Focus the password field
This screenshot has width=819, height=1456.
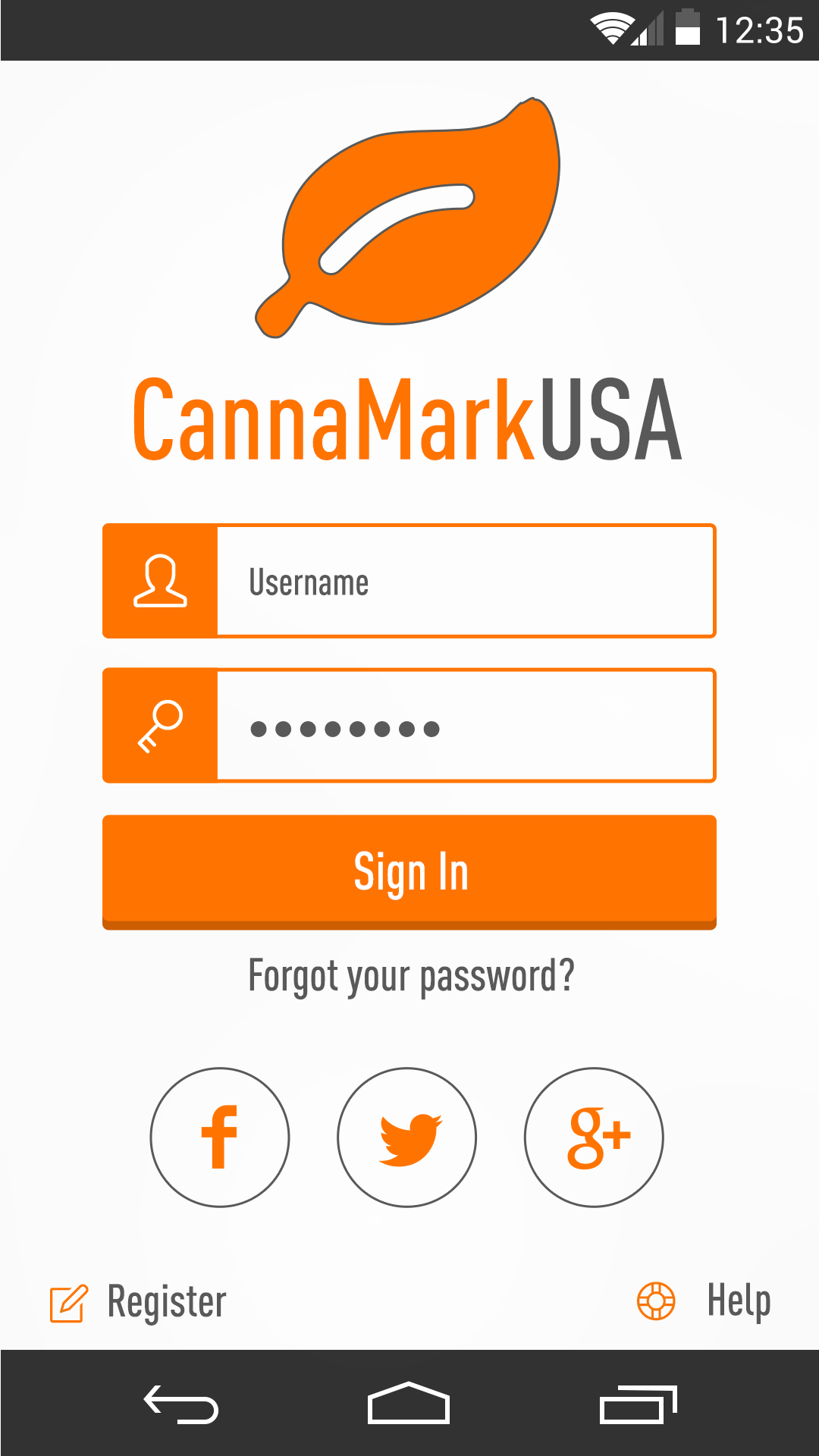(465, 726)
